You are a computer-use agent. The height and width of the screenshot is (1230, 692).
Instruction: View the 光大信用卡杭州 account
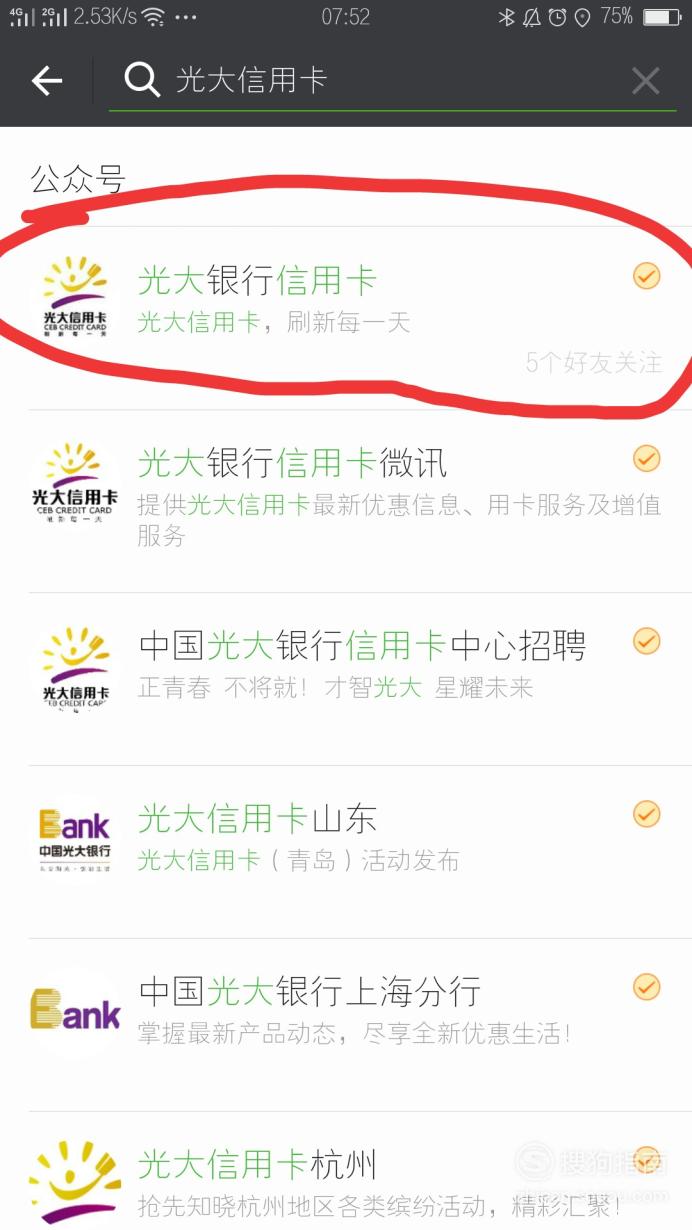coord(346,1171)
